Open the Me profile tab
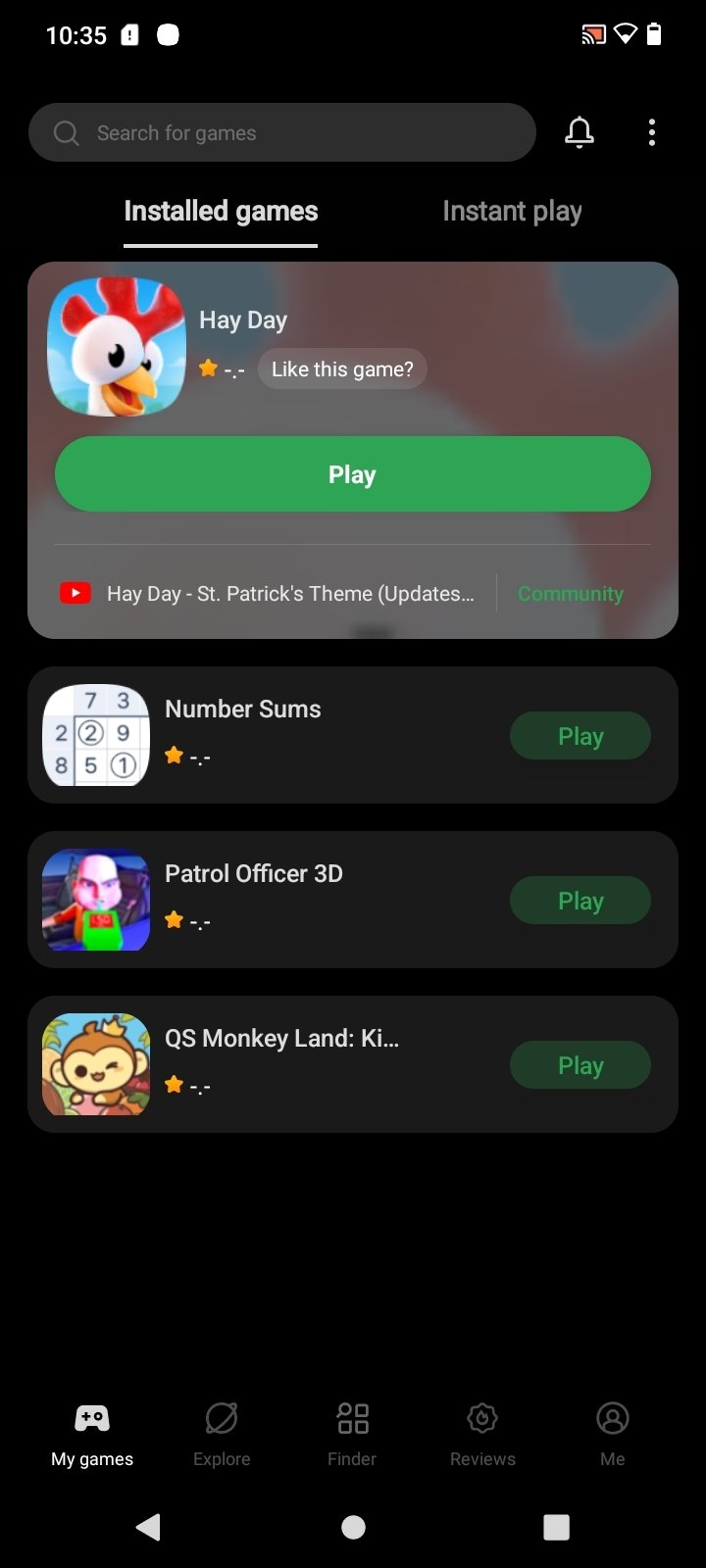Viewport: 706px width, 1568px height. pyautogui.click(x=612, y=1433)
